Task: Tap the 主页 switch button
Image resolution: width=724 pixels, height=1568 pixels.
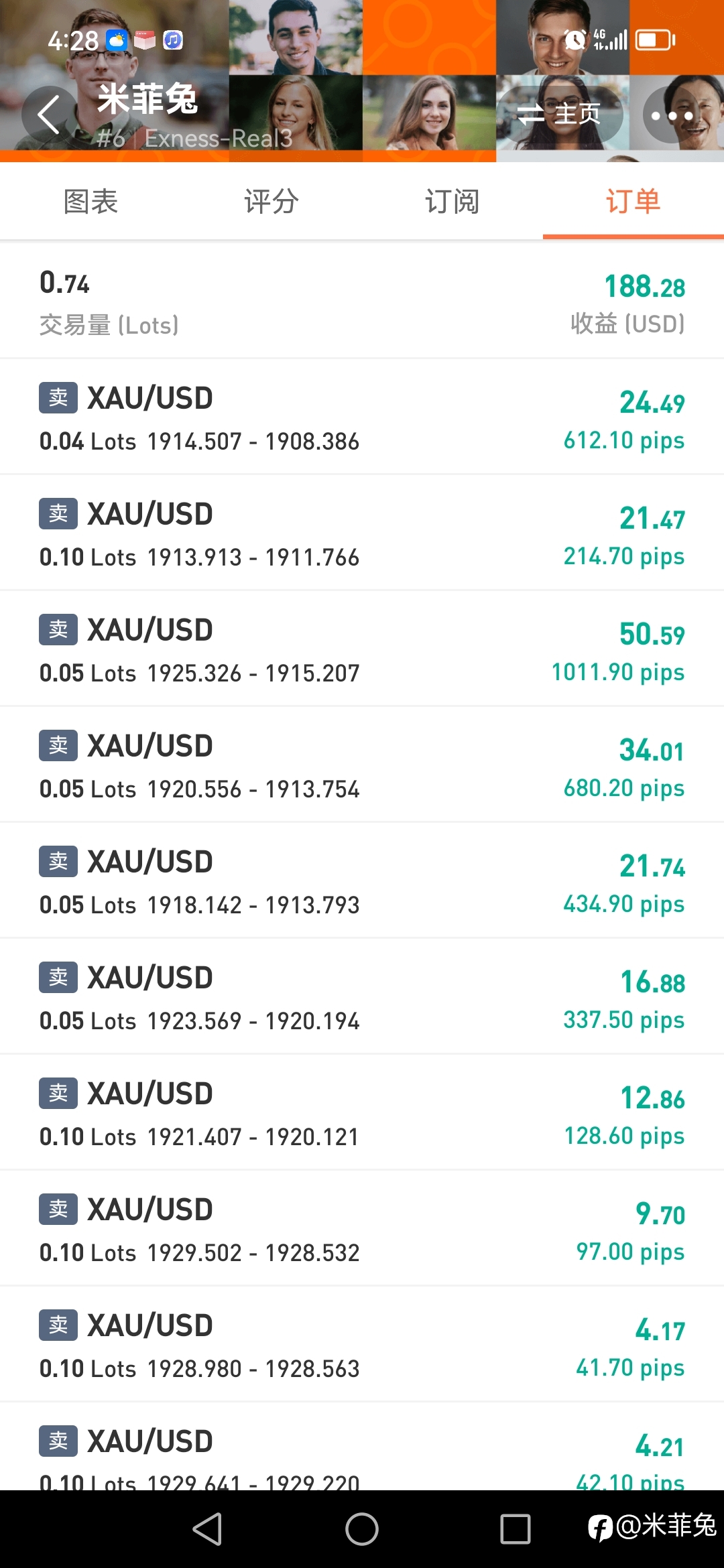Action: pyautogui.click(x=560, y=114)
